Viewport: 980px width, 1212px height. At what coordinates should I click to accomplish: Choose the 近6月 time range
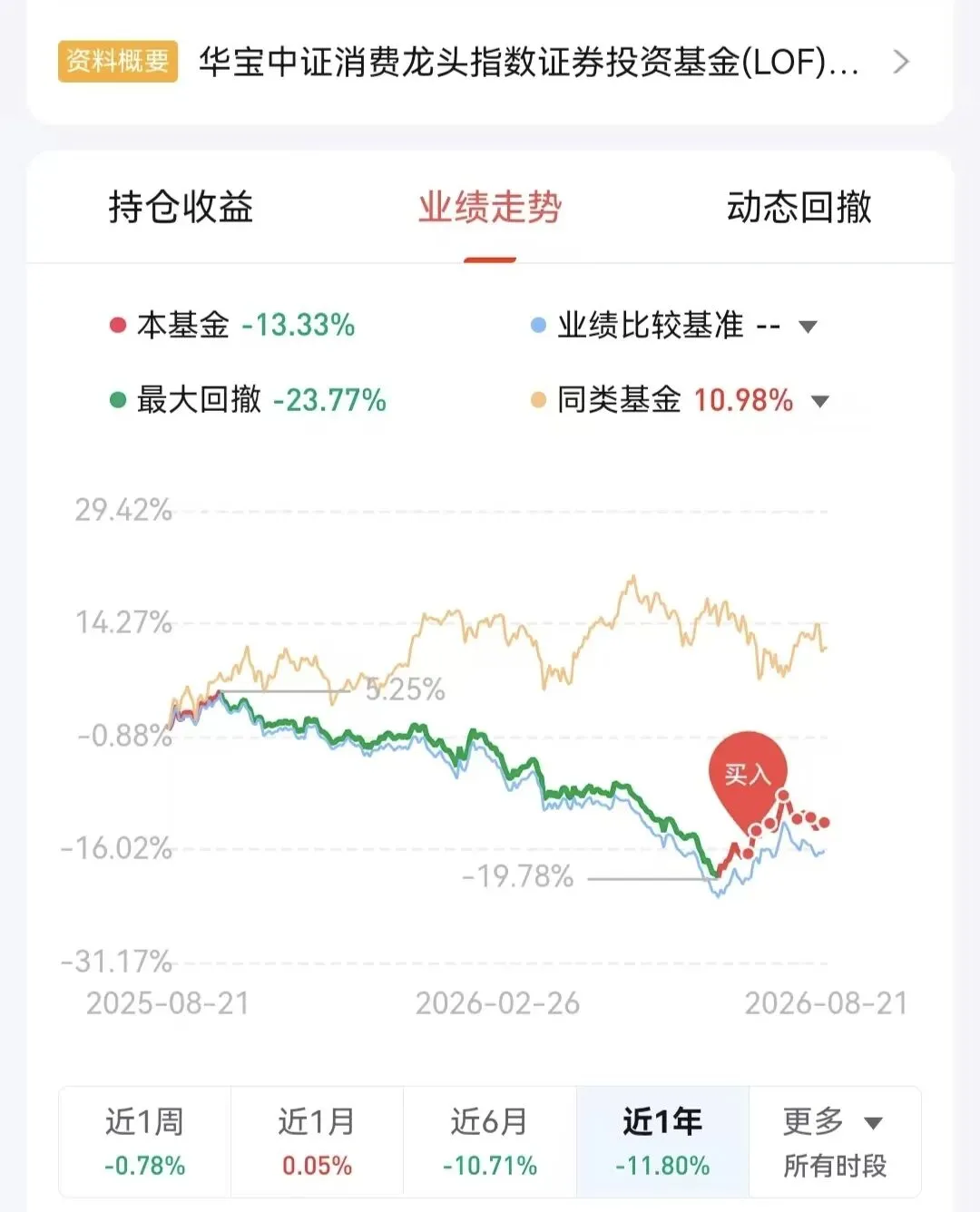(x=490, y=1142)
